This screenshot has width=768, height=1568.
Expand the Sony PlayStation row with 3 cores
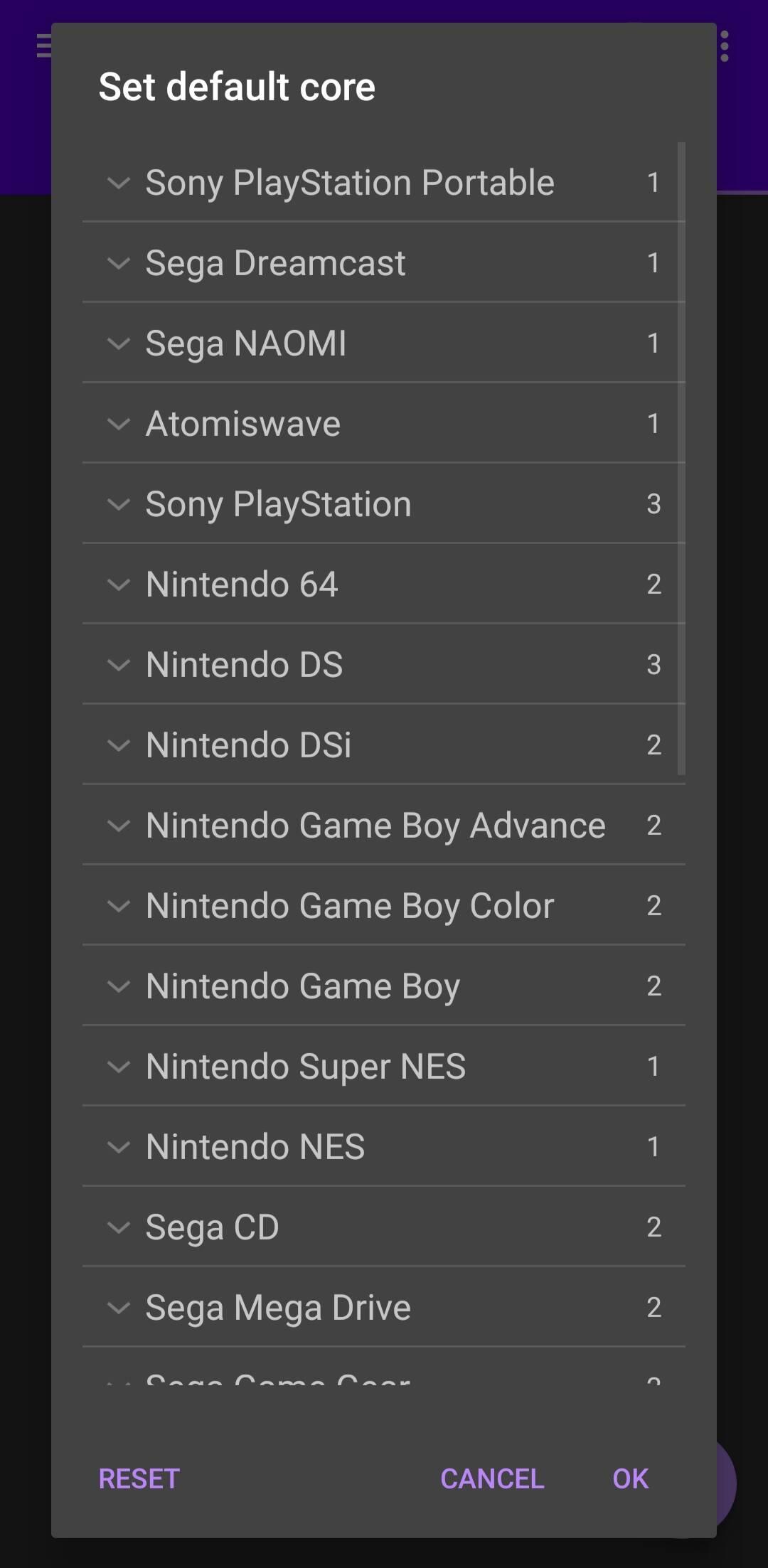pos(384,503)
